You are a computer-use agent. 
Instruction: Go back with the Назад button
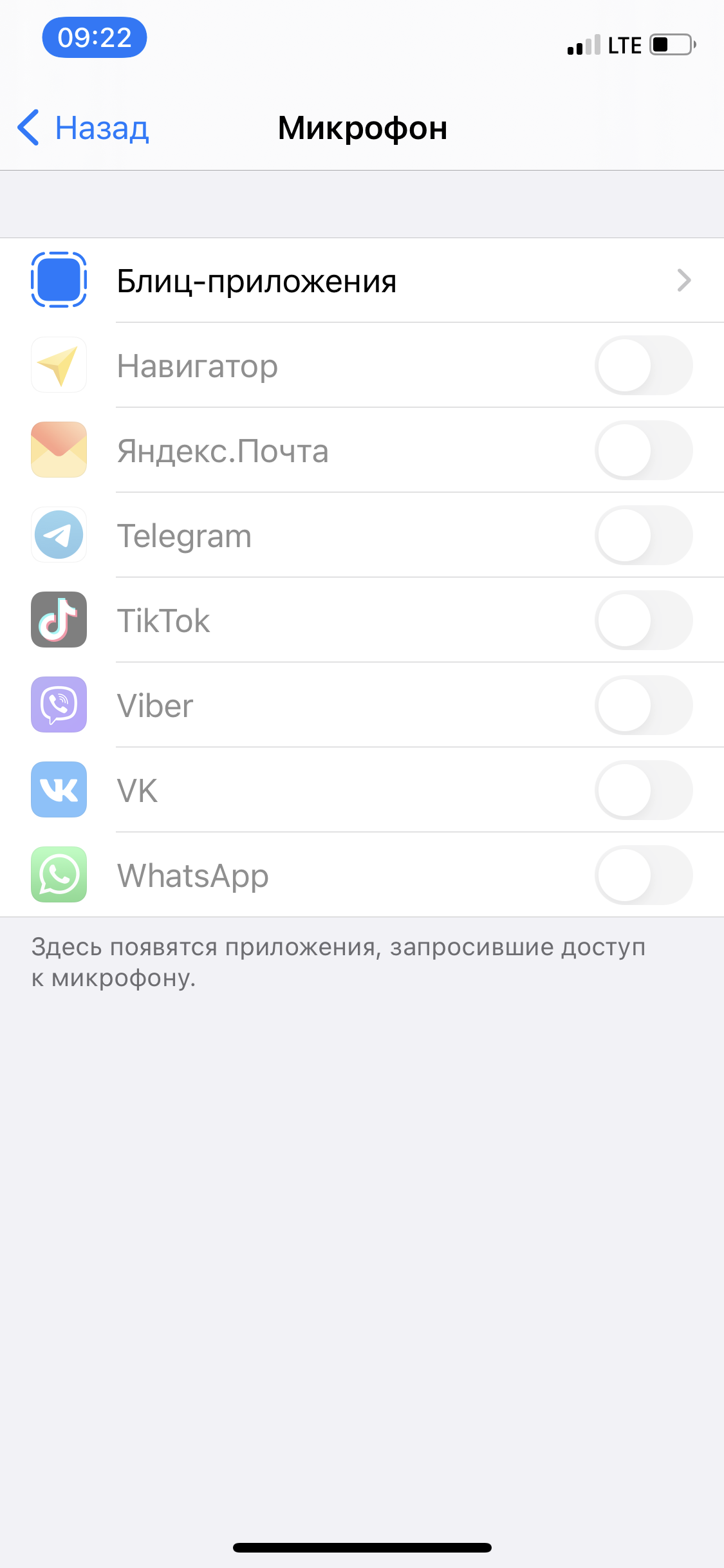pyautogui.click(x=84, y=128)
